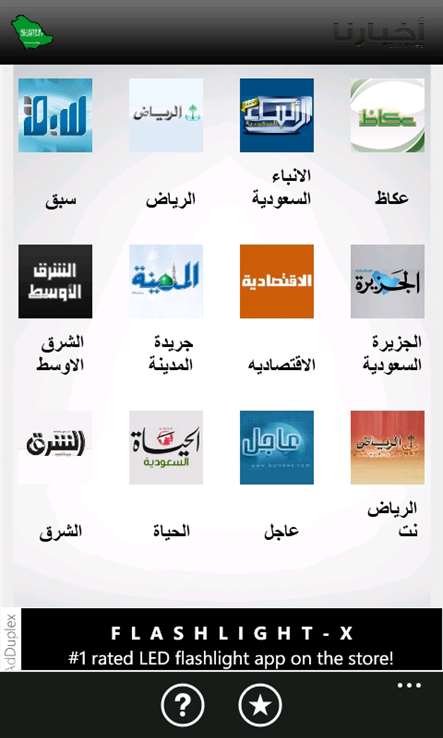Open the الشرق الاوسط newspaper tile
The width and height of the screenshot is (443, 738).
tap(55, 281)
